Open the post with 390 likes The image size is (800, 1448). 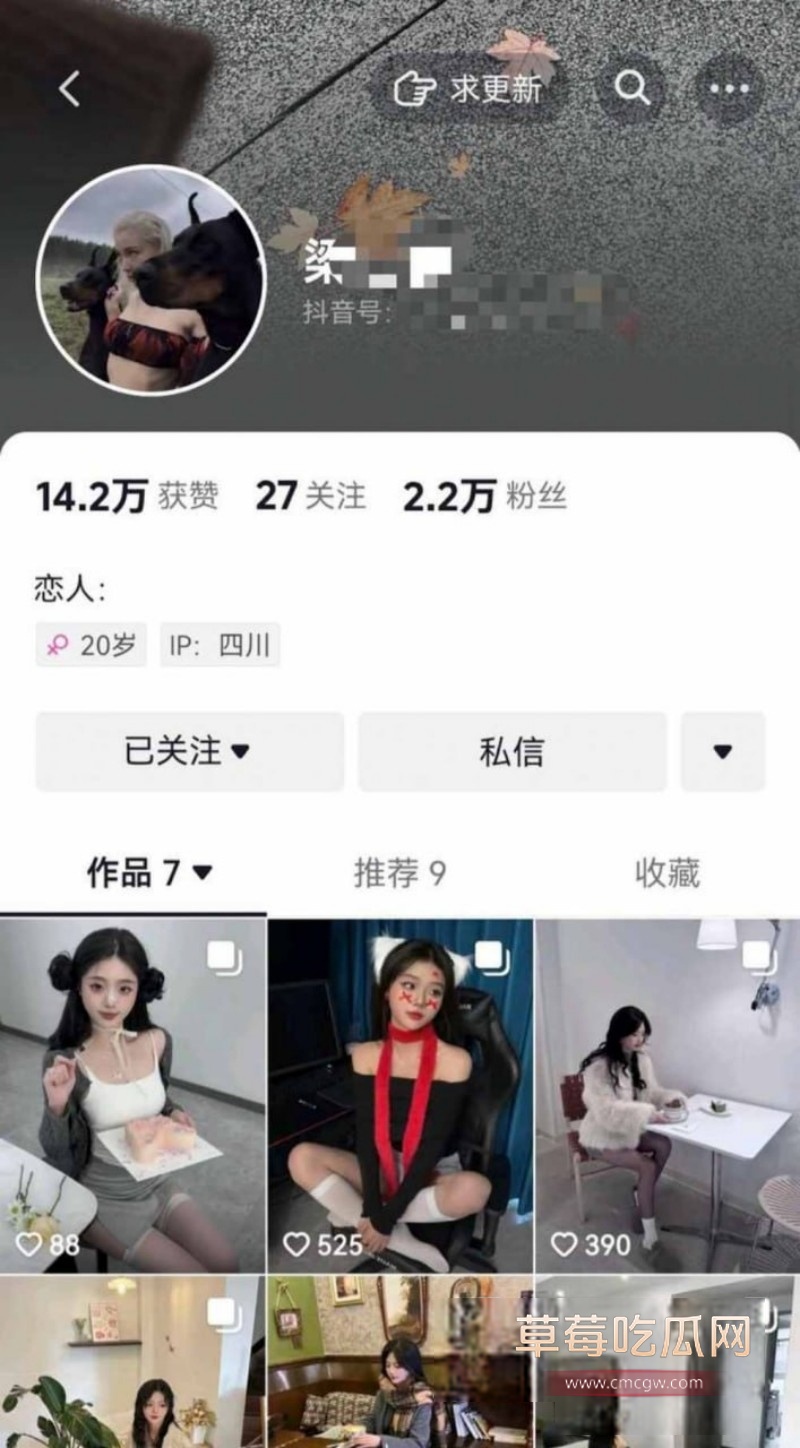pyautogui.click(x=667, y=1095)
